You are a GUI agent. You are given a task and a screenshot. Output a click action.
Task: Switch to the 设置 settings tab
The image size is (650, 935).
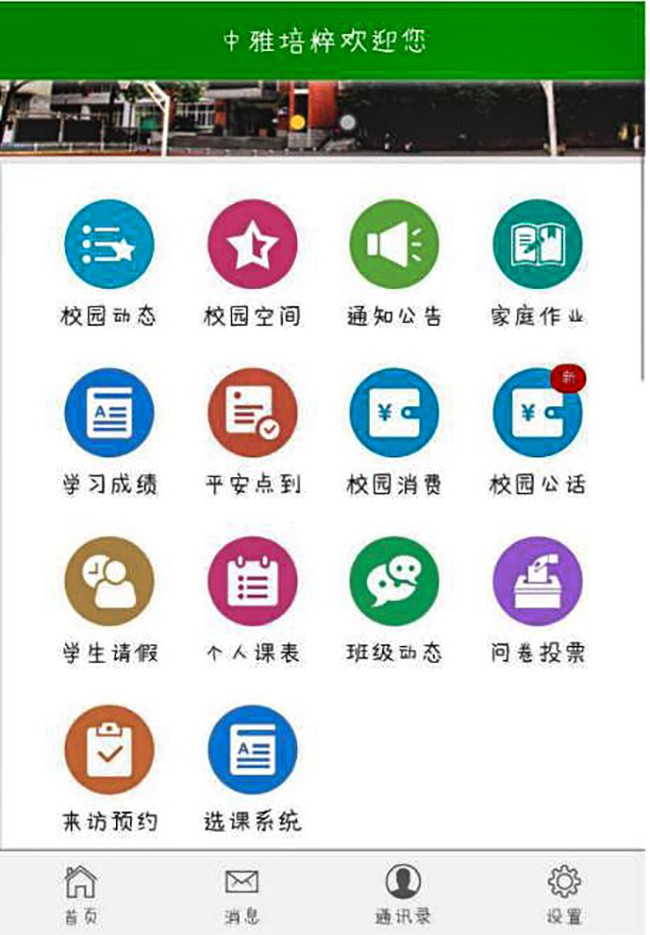[x=564, y=894]
